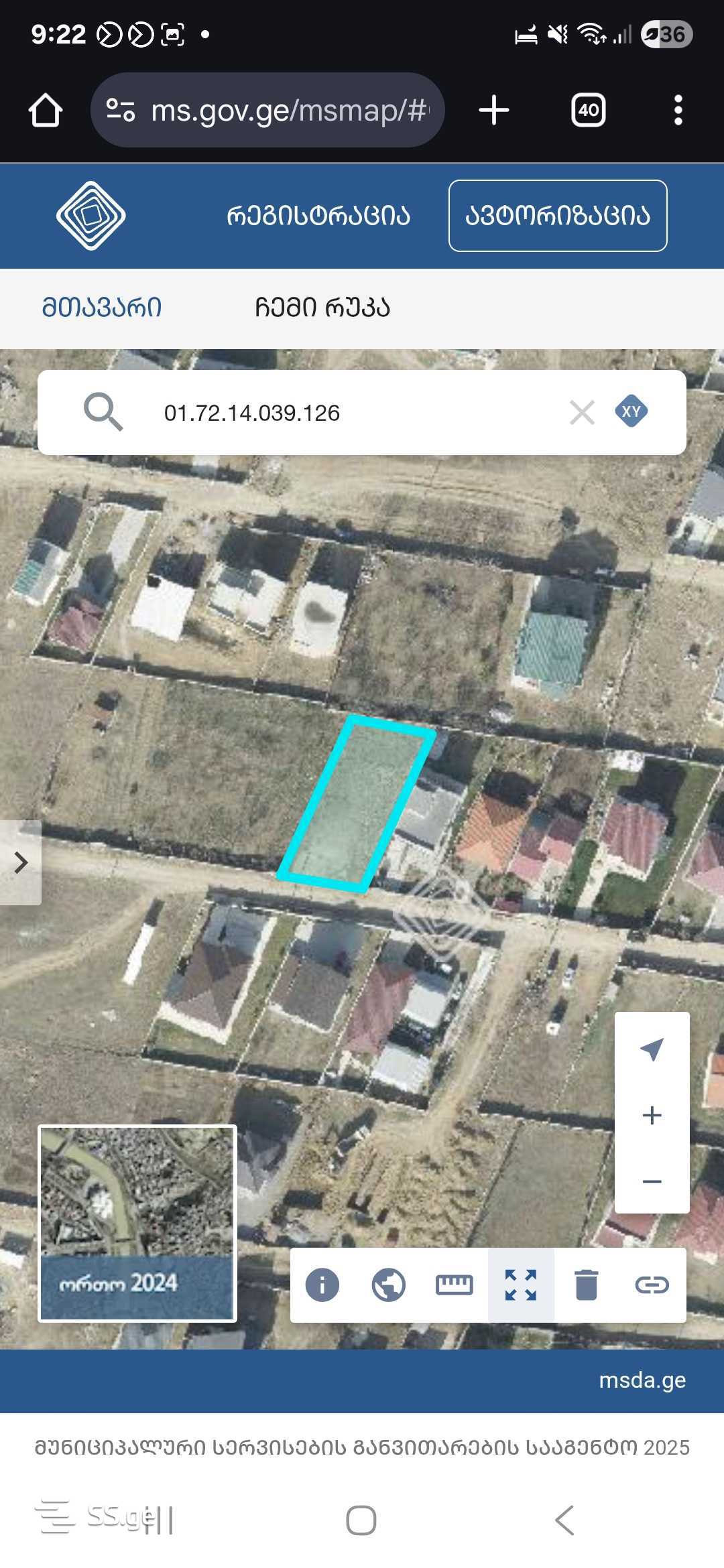The height and width of the screenshot is (1568, 724).
Task: Open XY coordinate search
Action: point(631,411)
